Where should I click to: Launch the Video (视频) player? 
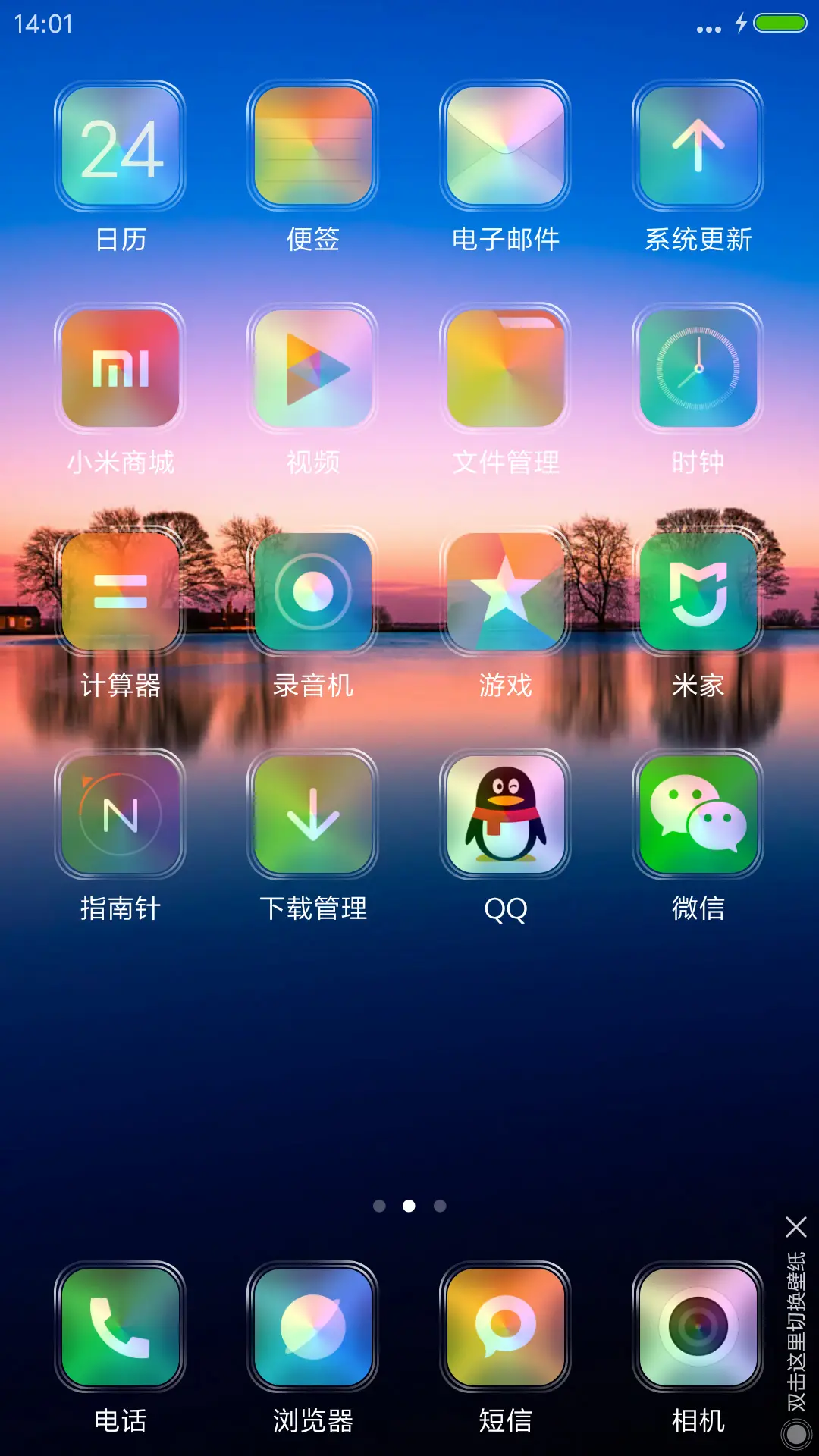(x=312, y=369)
